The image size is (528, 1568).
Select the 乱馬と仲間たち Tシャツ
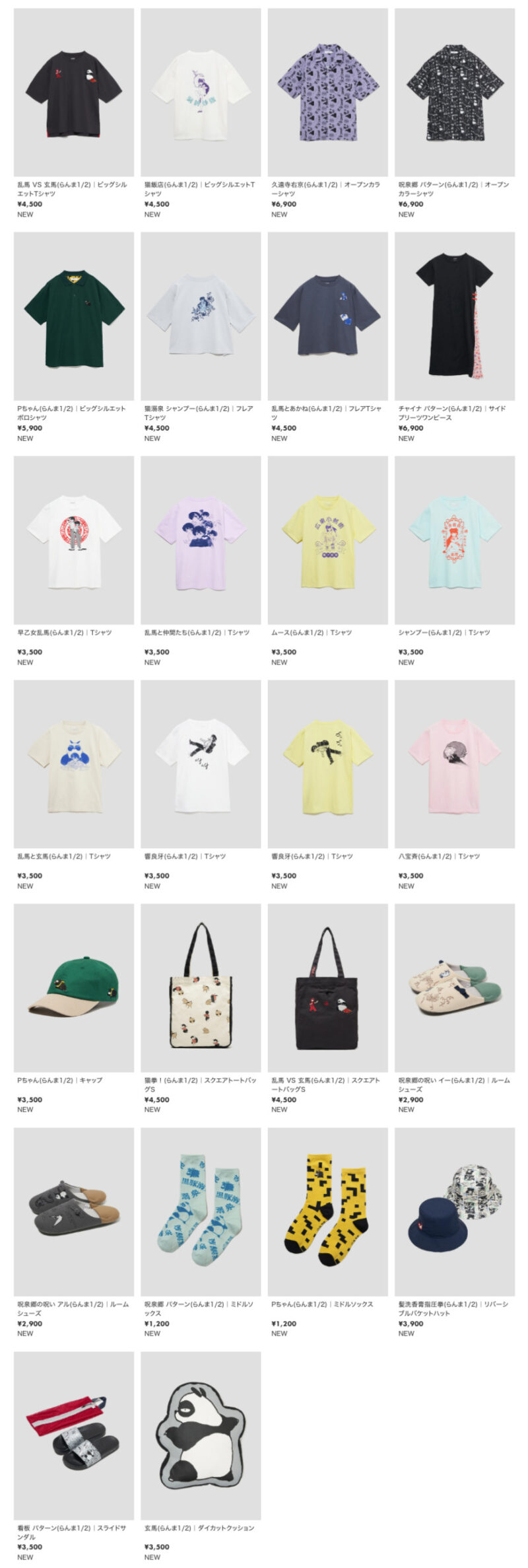click(x=201, y=540)
